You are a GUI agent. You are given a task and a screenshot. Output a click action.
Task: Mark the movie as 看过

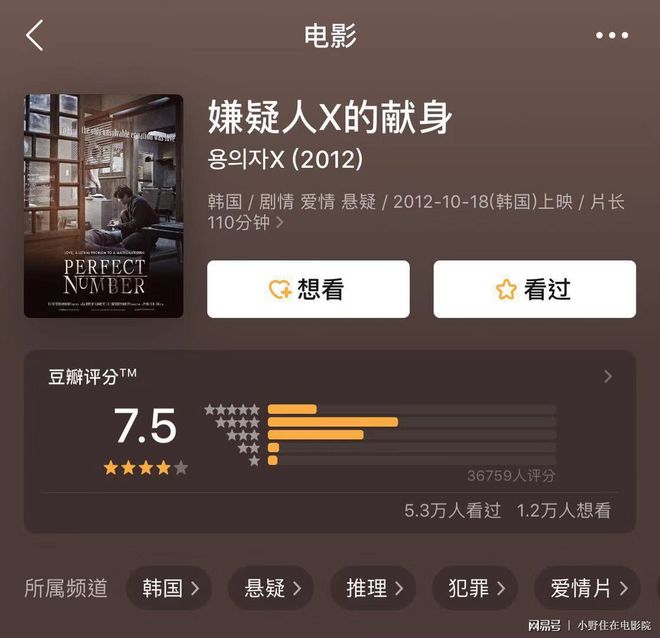click(x=534, y=289)
